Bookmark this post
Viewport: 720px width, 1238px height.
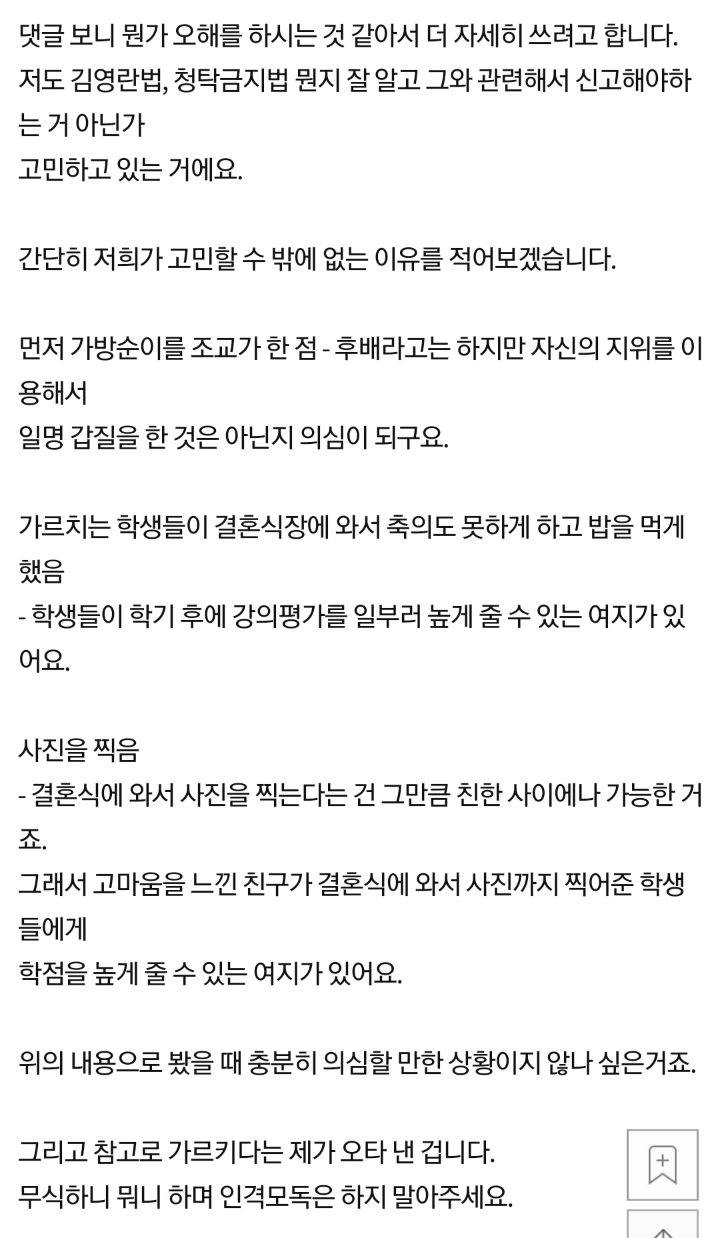pyautogui.click(x=662, y=1165)
